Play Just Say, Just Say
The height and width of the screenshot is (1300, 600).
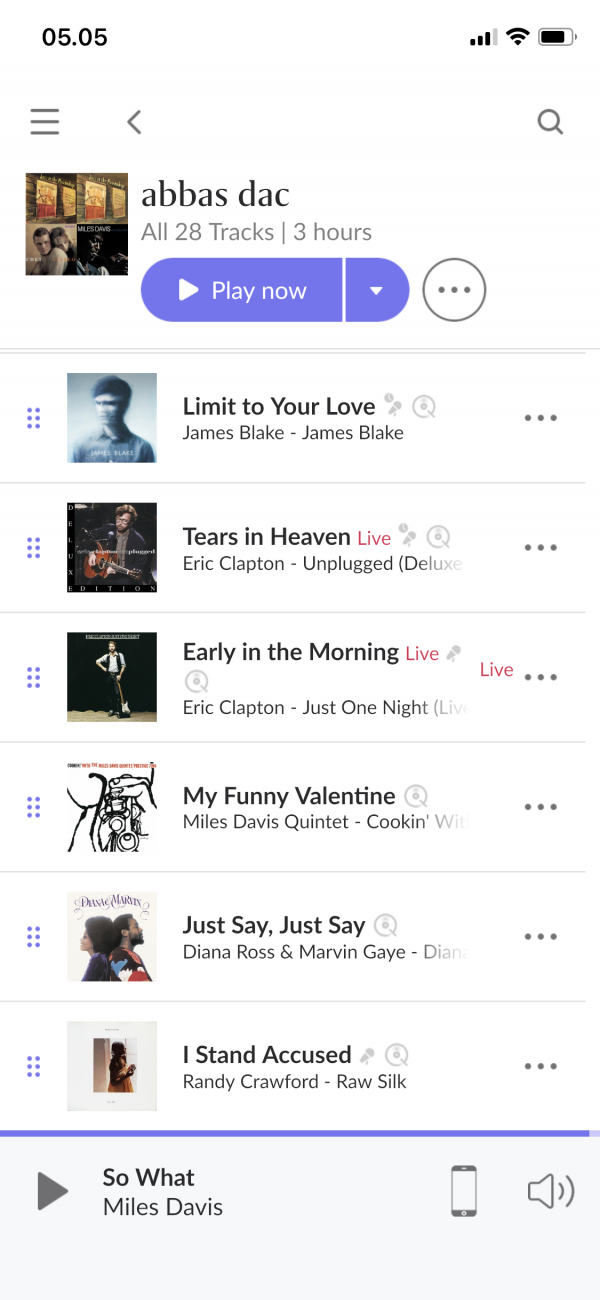[273, 925]
